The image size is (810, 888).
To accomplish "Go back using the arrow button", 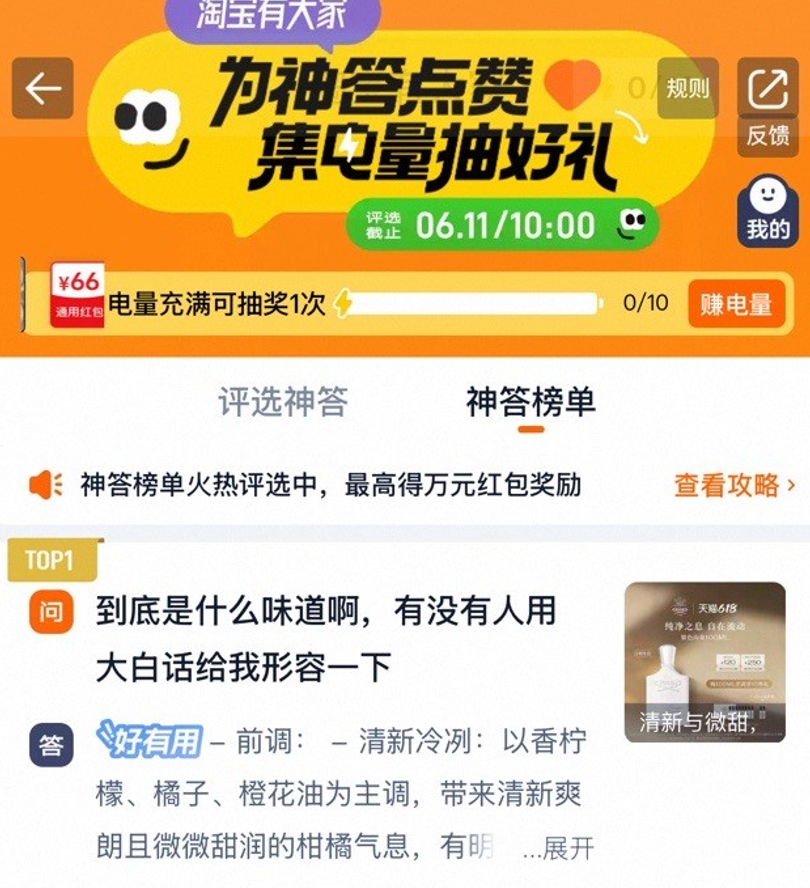I will [x=42, y=89].
